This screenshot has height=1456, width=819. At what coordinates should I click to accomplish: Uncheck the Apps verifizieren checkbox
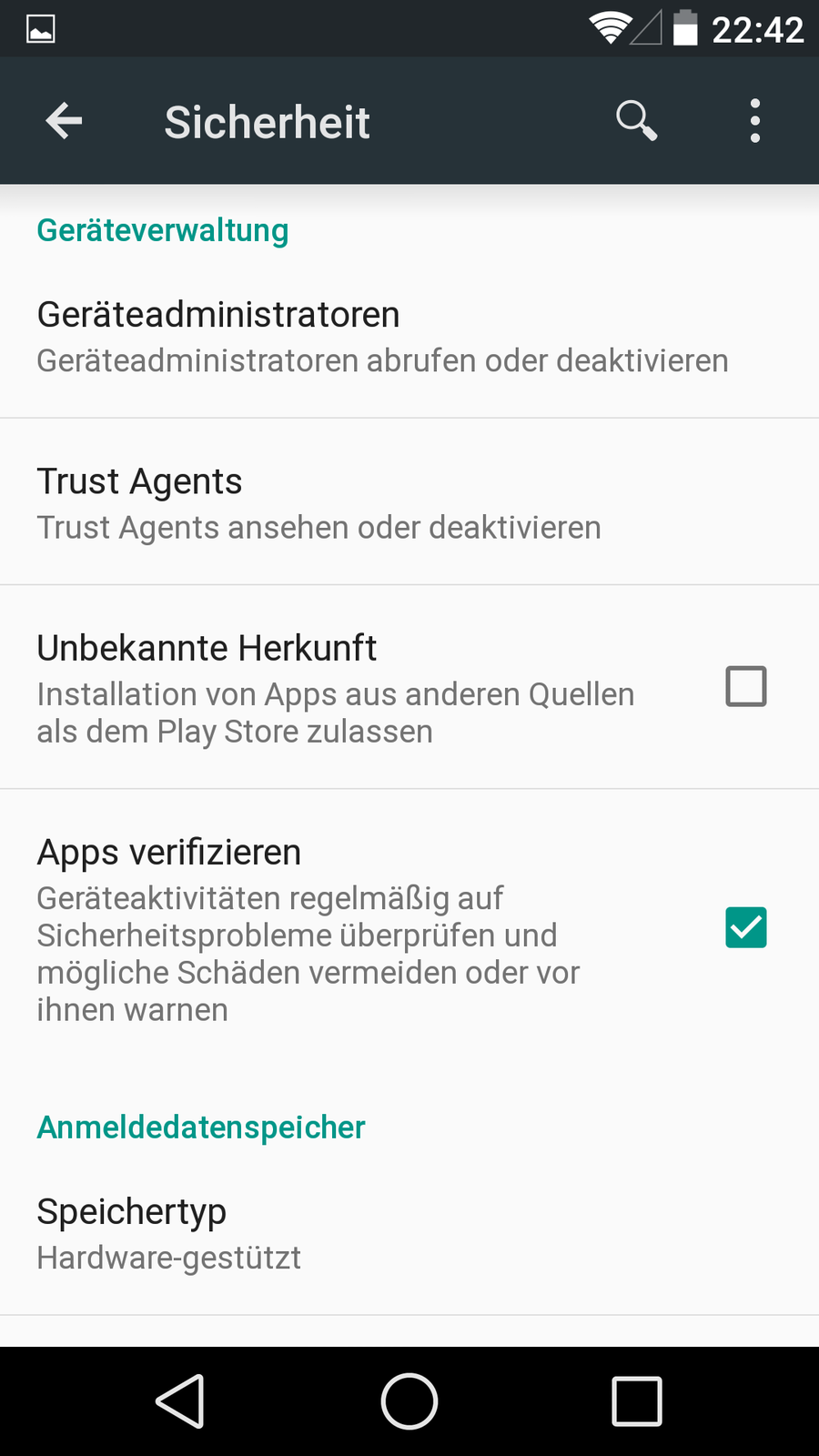745,927
